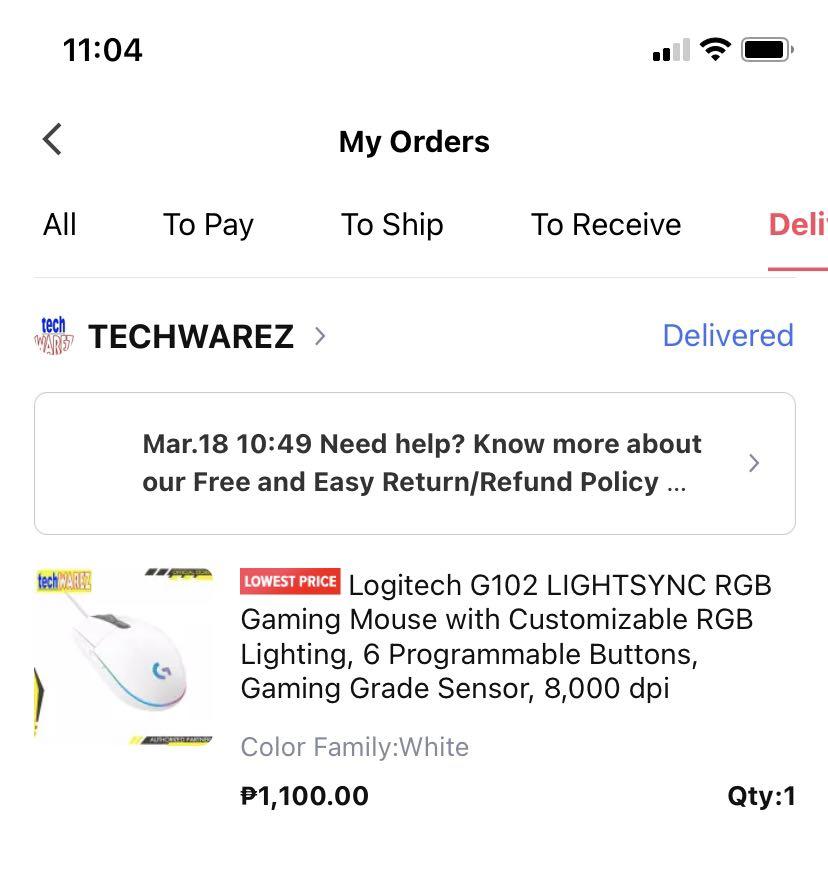Screen dimensions: 828x874
Task: Tap the gaming mouse product image
Action: [124, 655]
